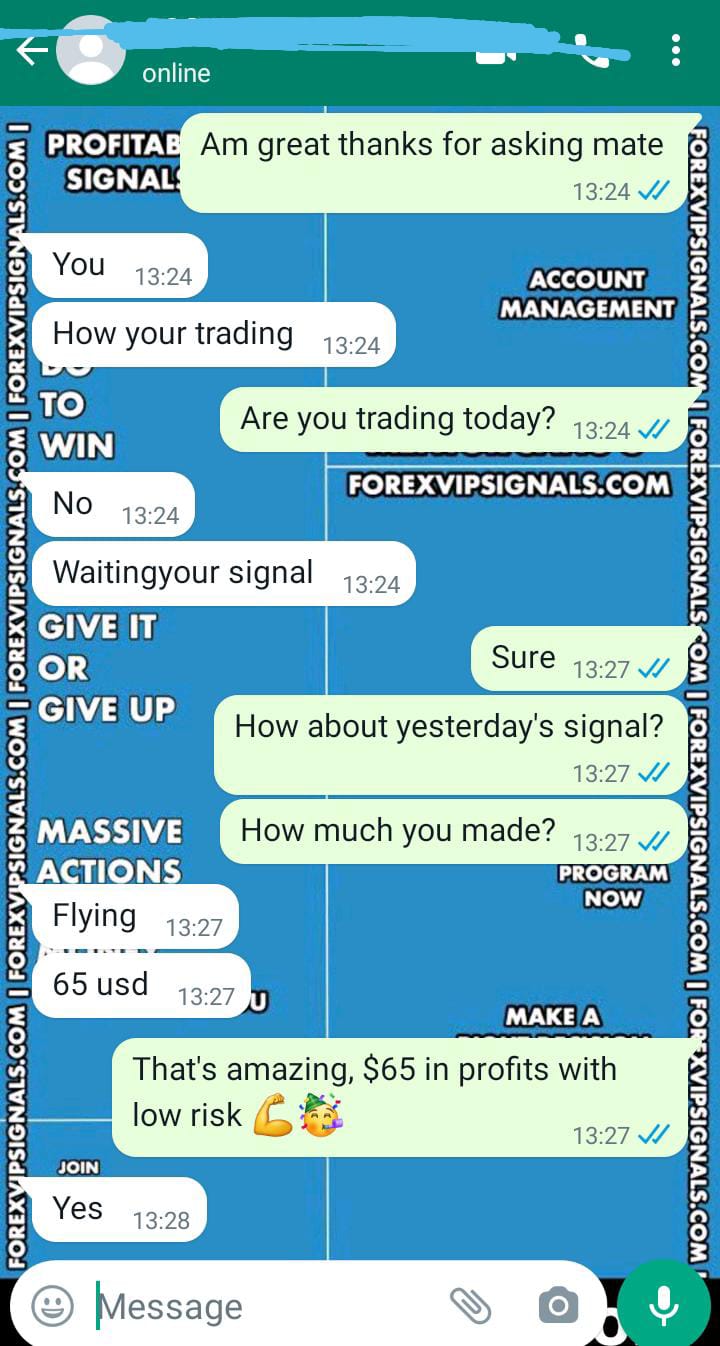Start a voice call
Image resolution: width=720 pixels, height=1346 pixels.
click(592, 51)
